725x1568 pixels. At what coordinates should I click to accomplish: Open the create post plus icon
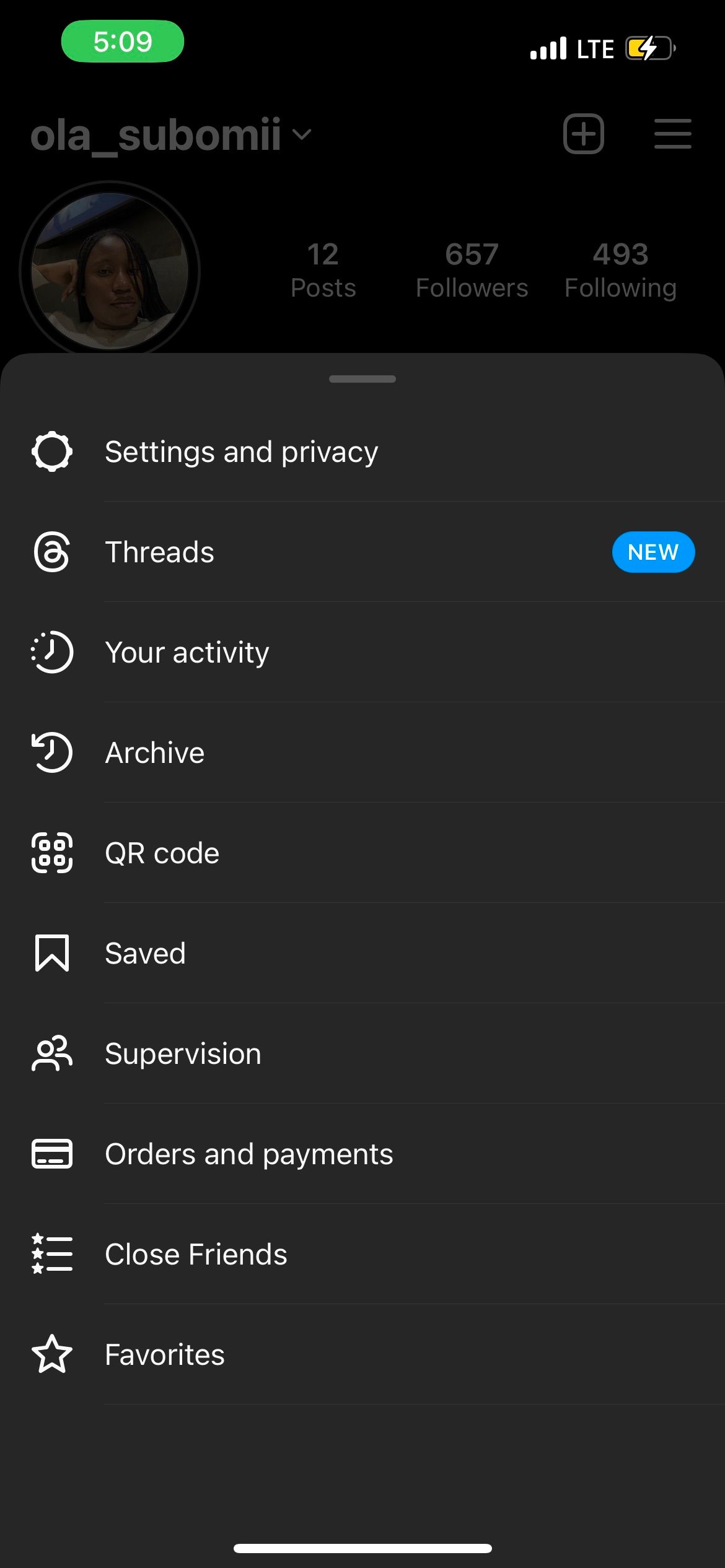[583, 134]
